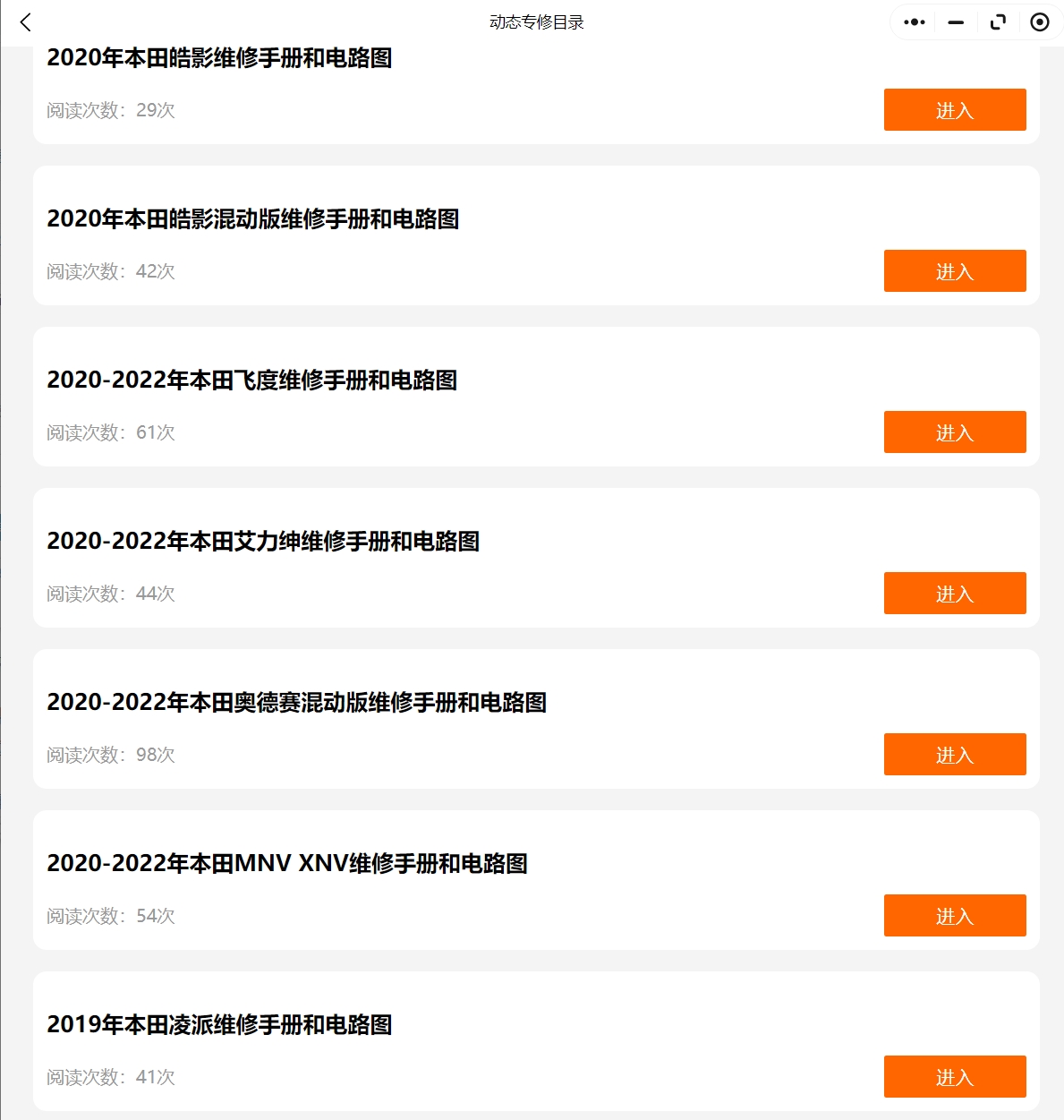Click the 阅读次数 61次 count text
Screen dimensions: 1064x1120
tap(111, 432)
